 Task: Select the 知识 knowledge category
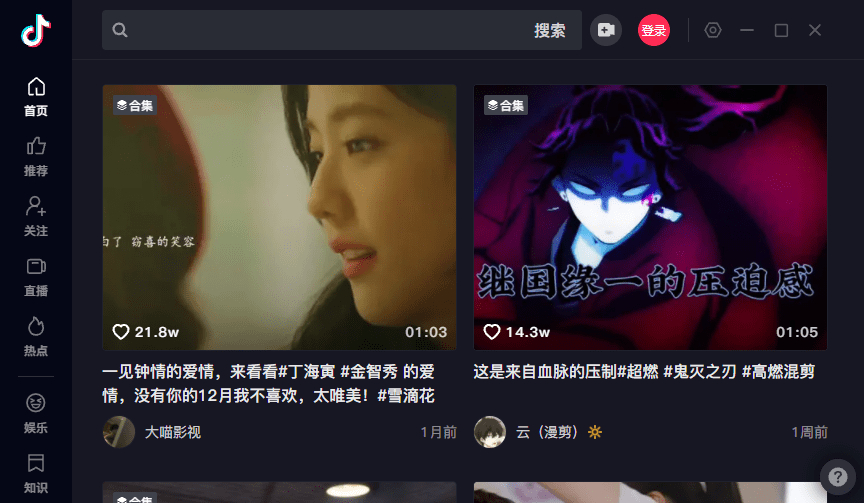coord(36,474)
